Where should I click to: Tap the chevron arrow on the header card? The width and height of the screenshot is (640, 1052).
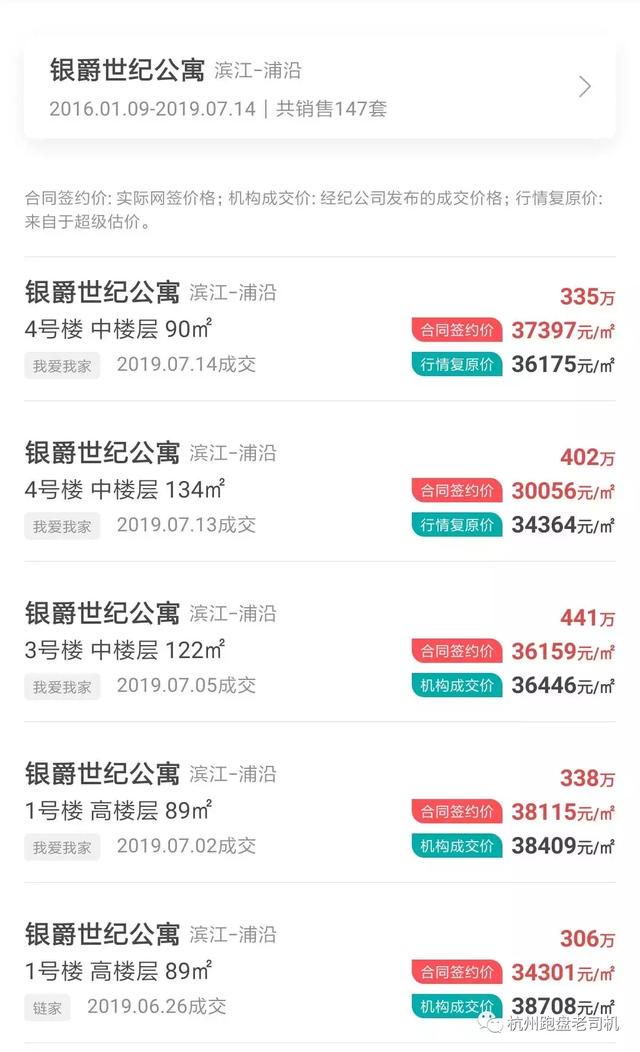(x=585, y=87)
